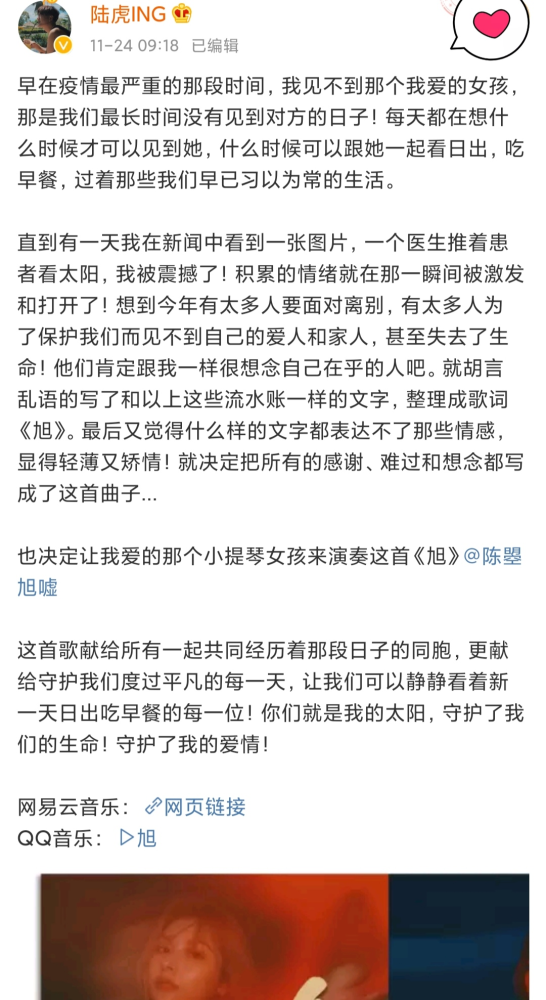546x1000 pixels.
Task: Play 旭 on QQ音乐 link
Action: (x=138, y=837)
